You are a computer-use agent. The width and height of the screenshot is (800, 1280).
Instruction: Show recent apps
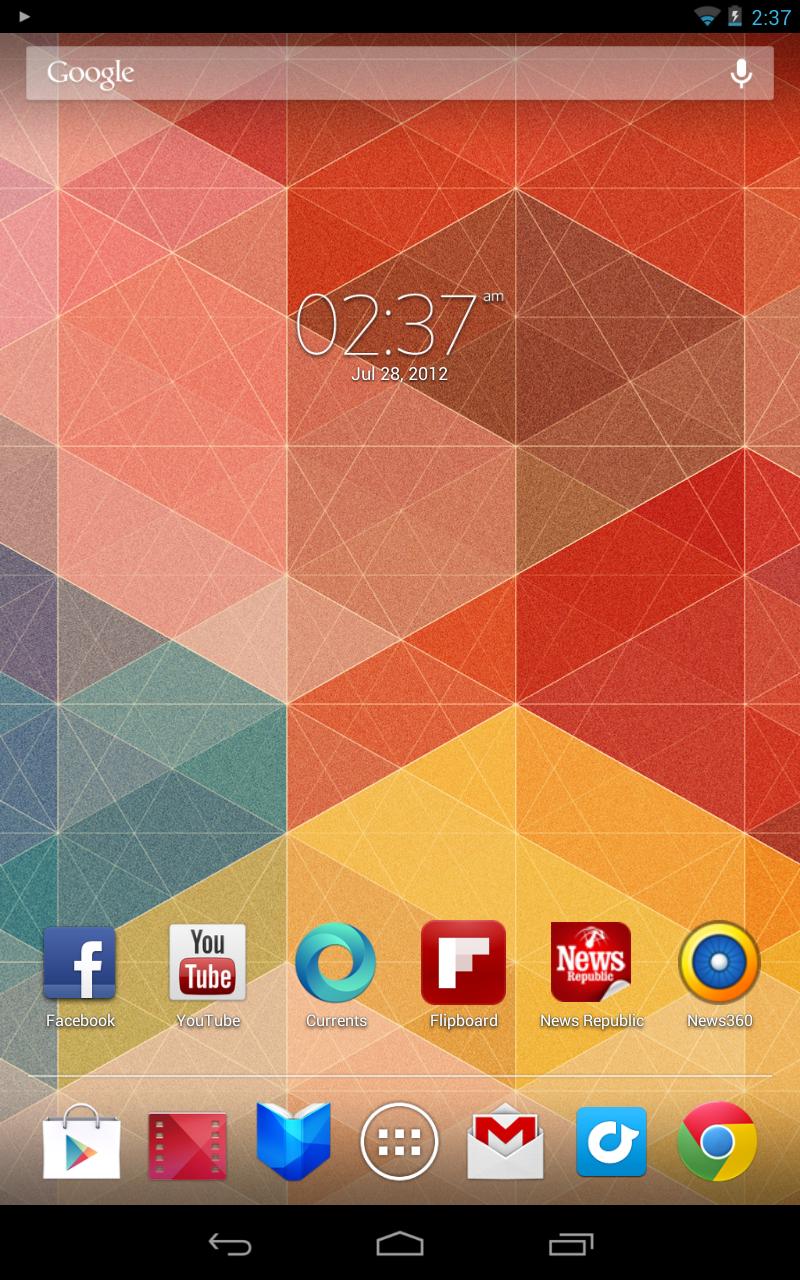(x=570, y=1244)
